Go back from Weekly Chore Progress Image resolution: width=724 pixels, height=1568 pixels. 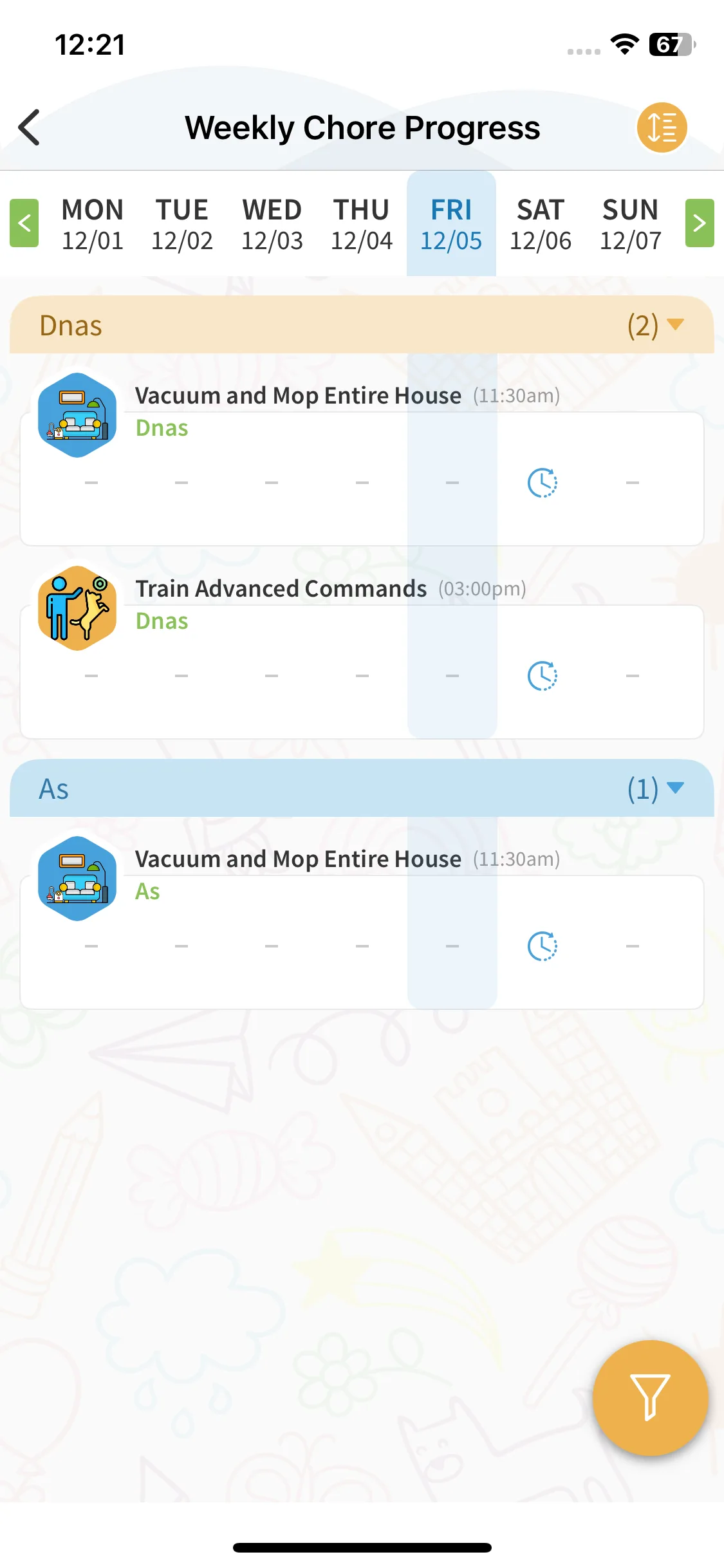(30, 127)
